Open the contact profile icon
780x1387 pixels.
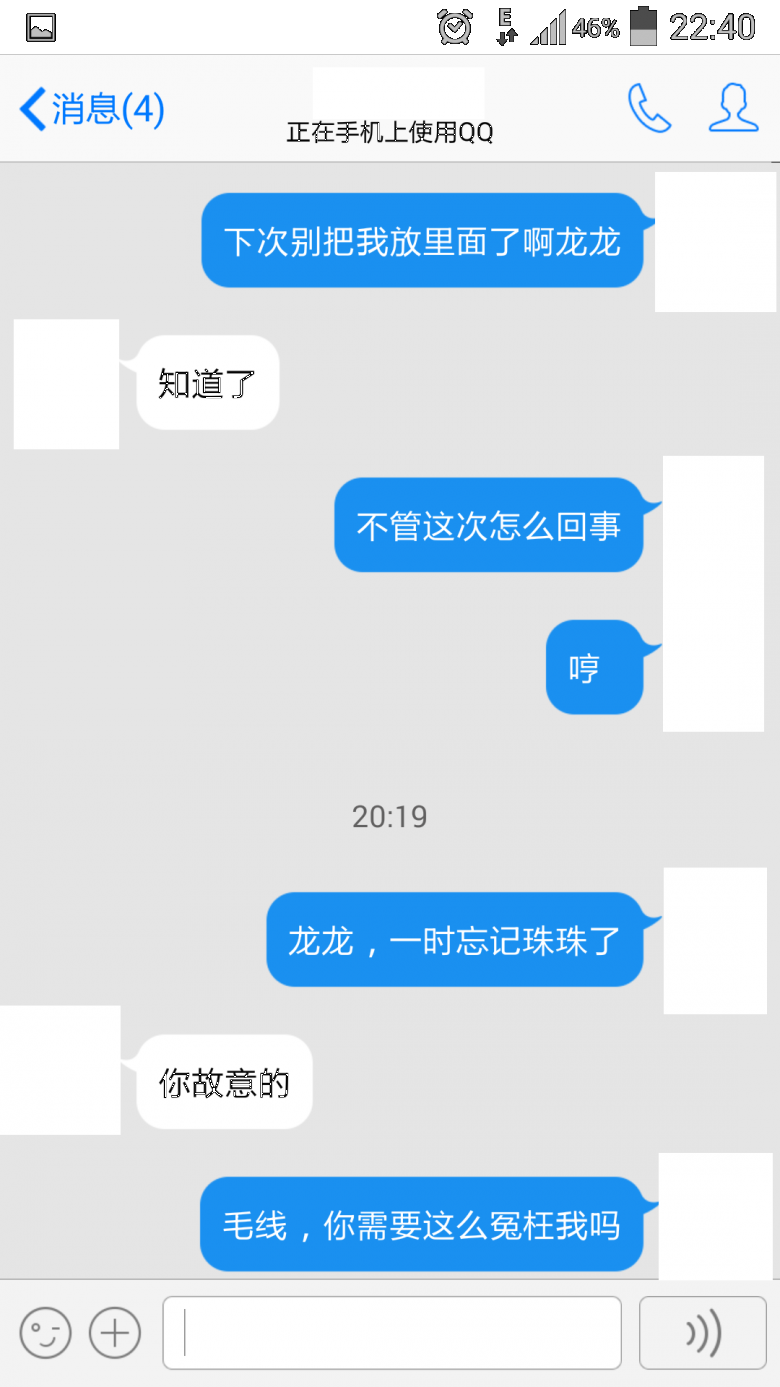pos(733,108)
